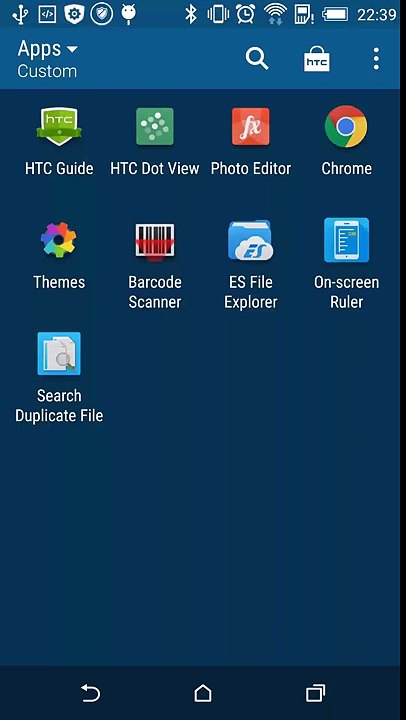The width and height of the screenshot is (406, 720).
Task: Open Search Duplicate File app
Action: coord(59,377)
